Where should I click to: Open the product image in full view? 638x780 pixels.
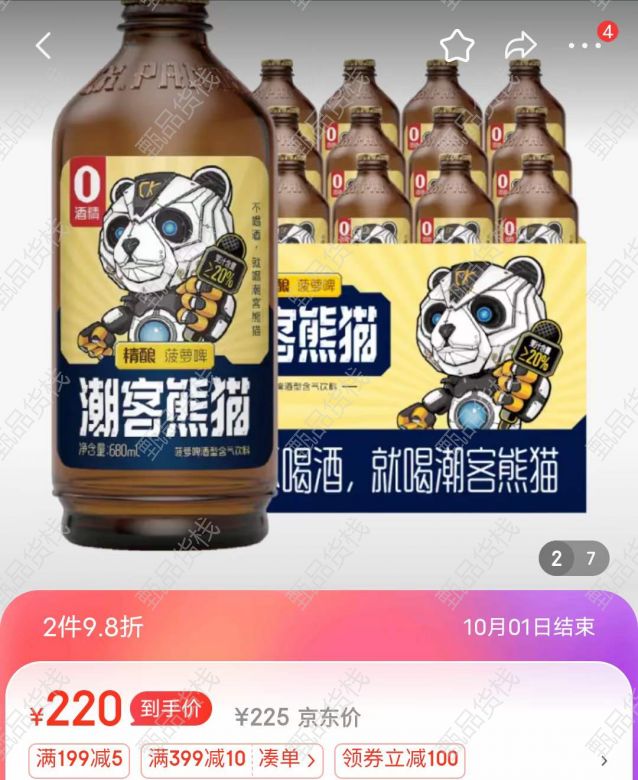pos(319,300)
